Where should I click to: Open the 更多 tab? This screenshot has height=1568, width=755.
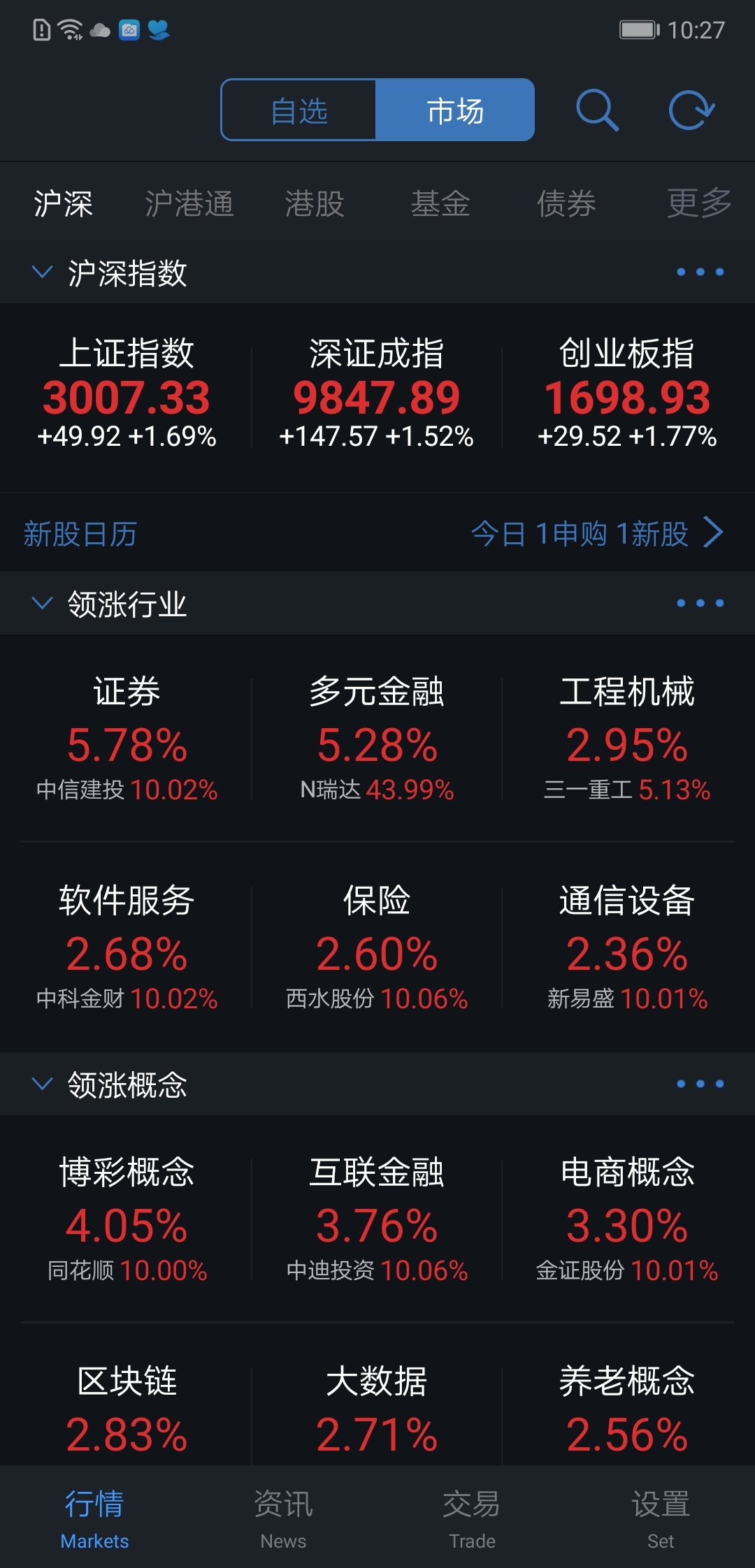tap(699, 203)
